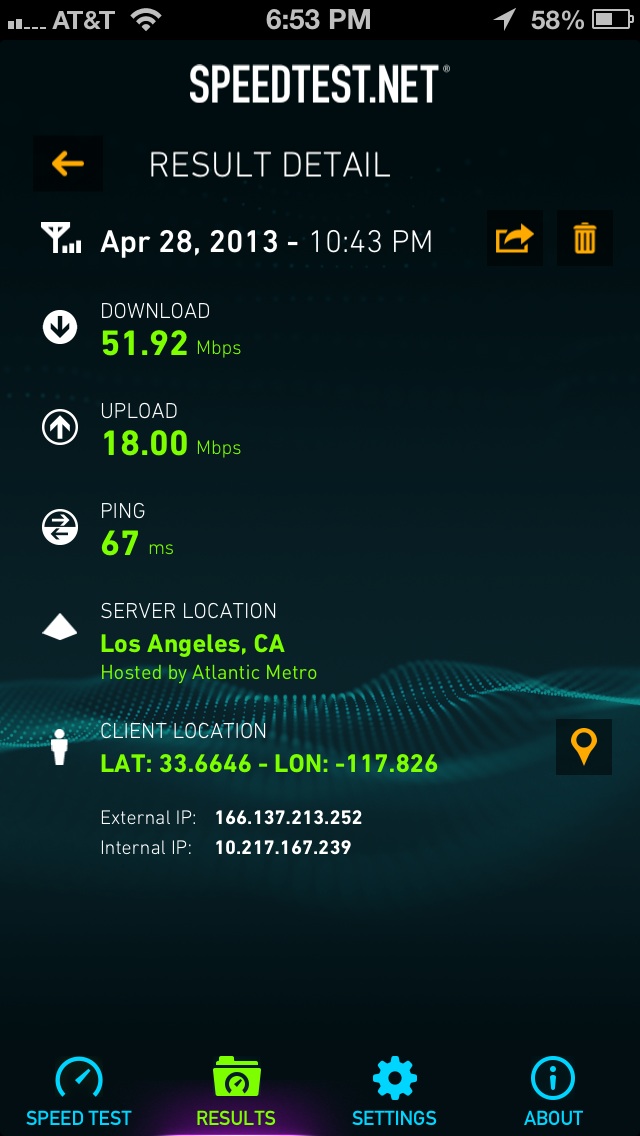Select the About tab
Screen dimensions: 640x1136
click(x=553, y=1092)
